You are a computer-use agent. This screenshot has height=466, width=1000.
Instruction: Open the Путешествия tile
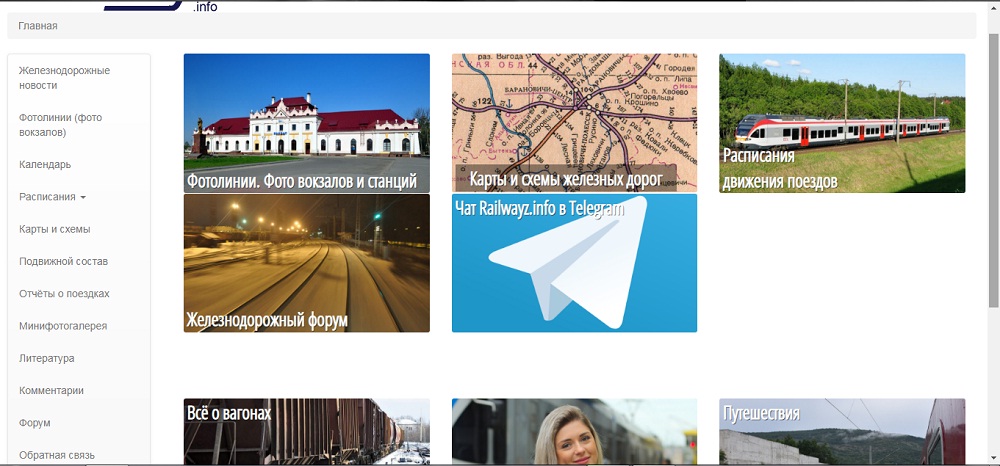(x=842, y=432)
